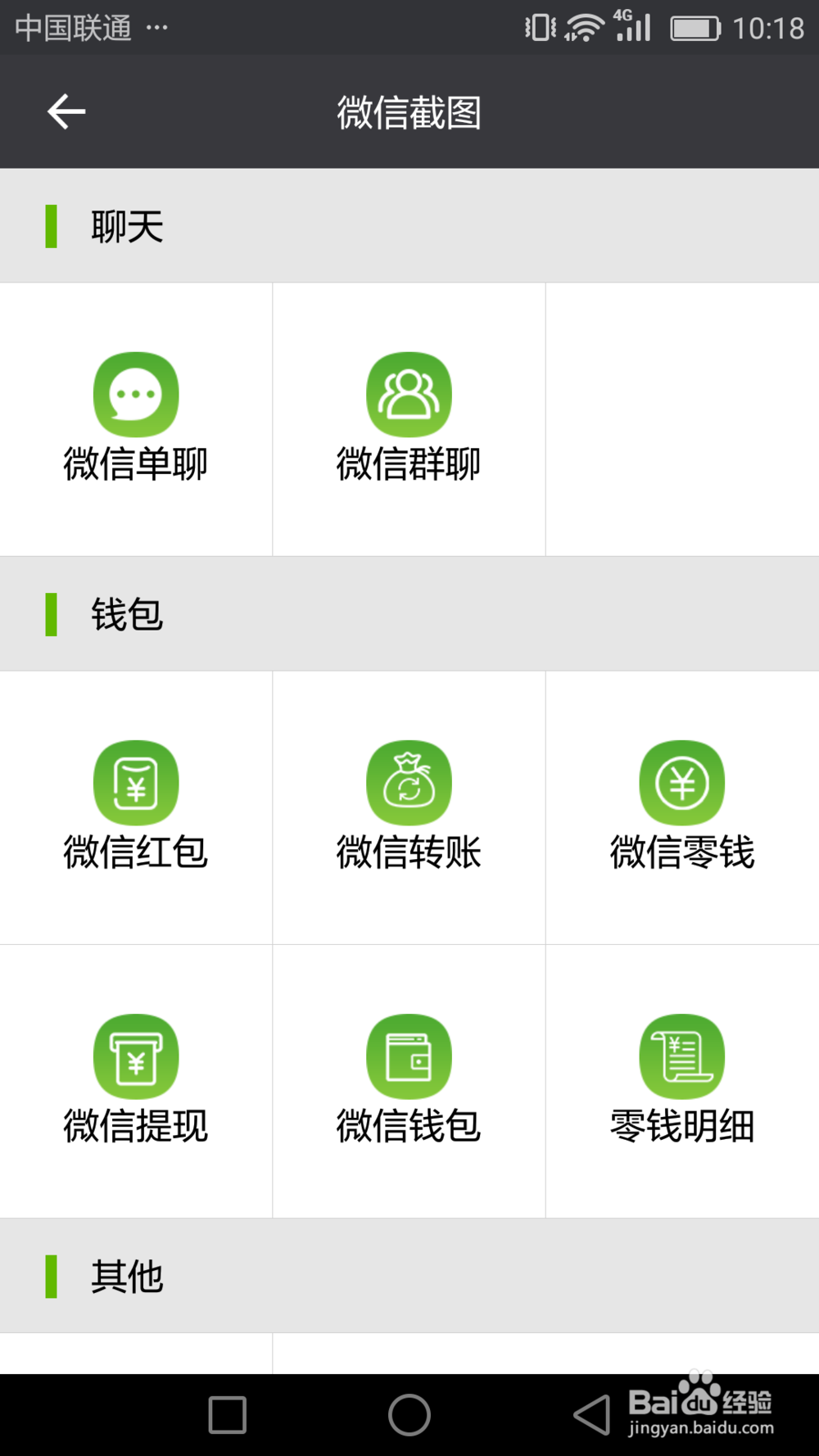819x1456 pixels.
Task: Select the 钱包 section header
Action: tap(124, 614)
